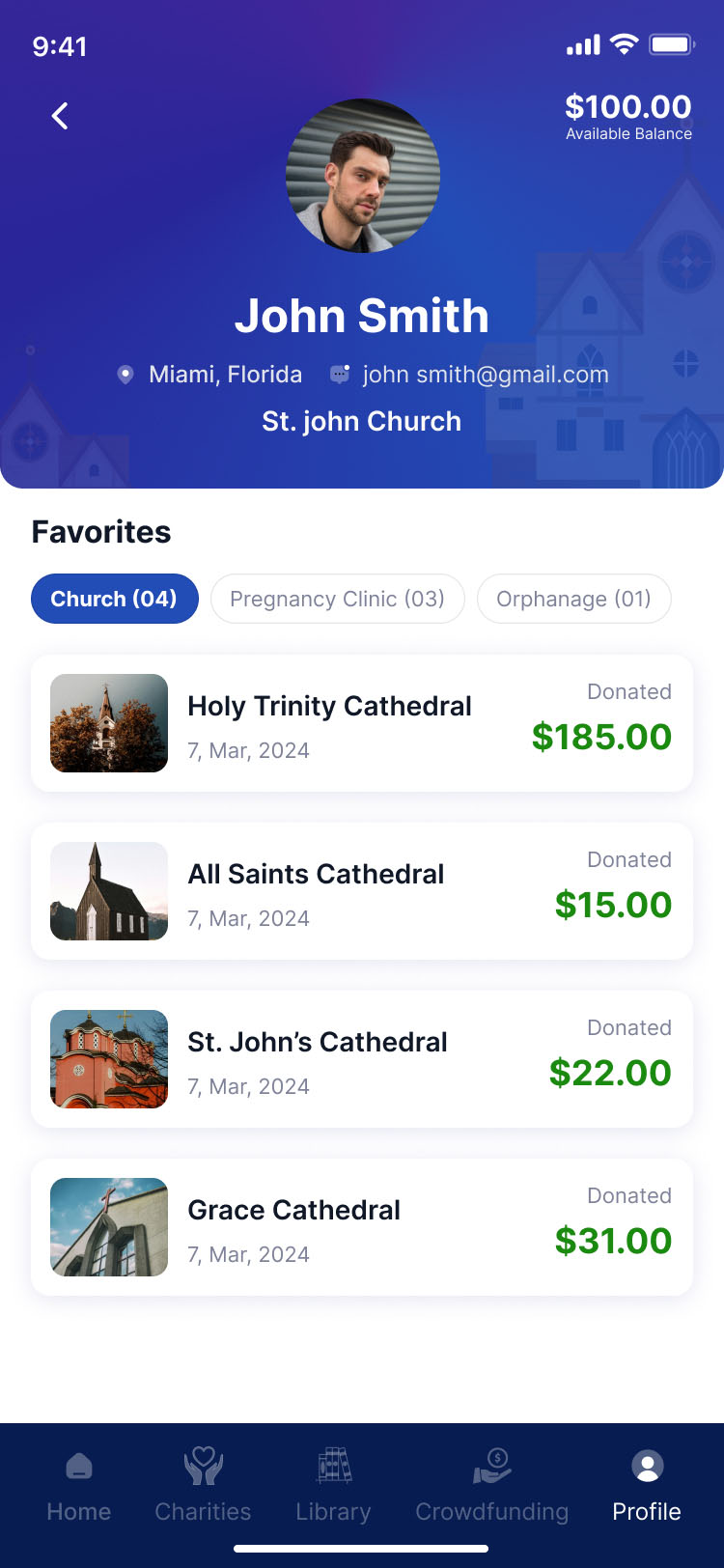Tap John Smith's profile photo

[363, 176]
